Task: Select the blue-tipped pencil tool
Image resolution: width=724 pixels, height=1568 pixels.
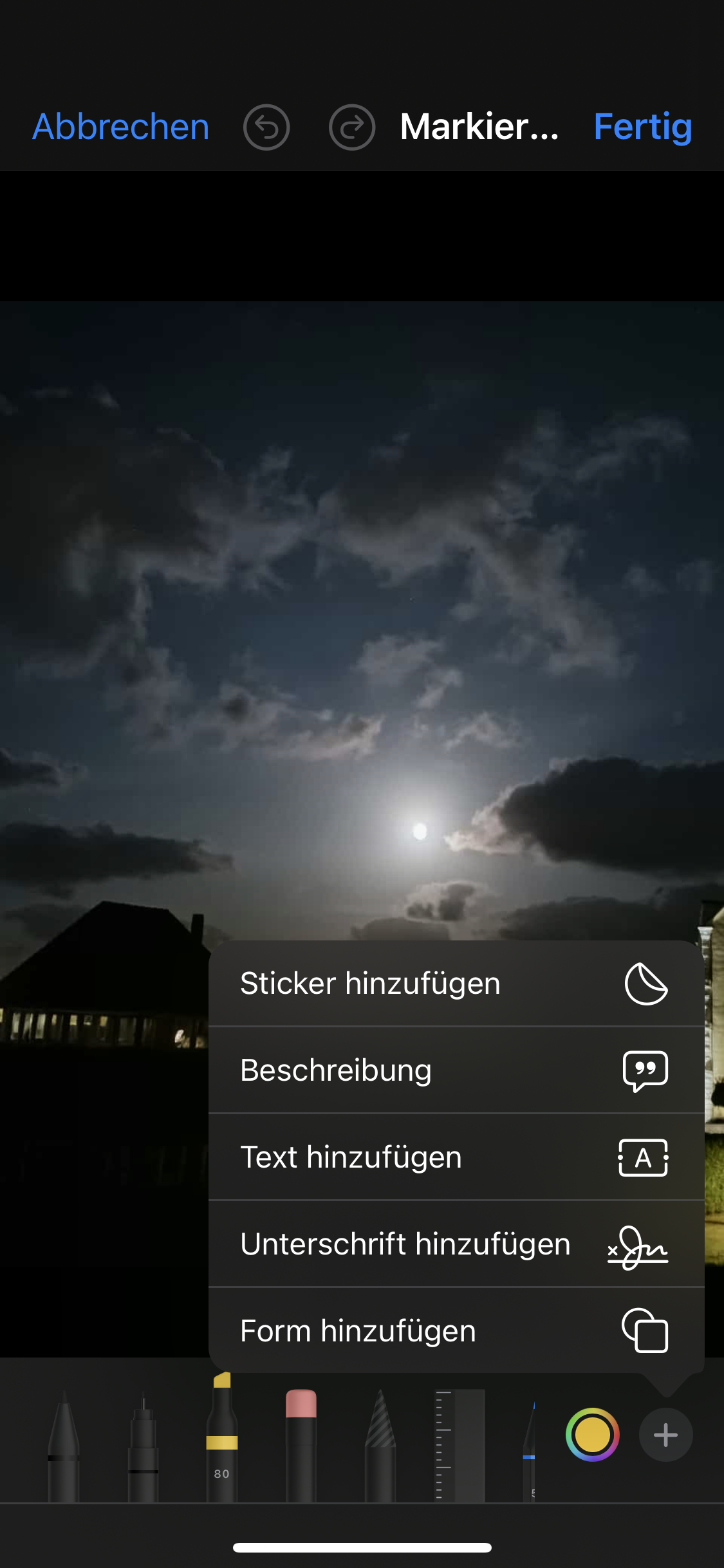Action: [x=529, y=1451]
